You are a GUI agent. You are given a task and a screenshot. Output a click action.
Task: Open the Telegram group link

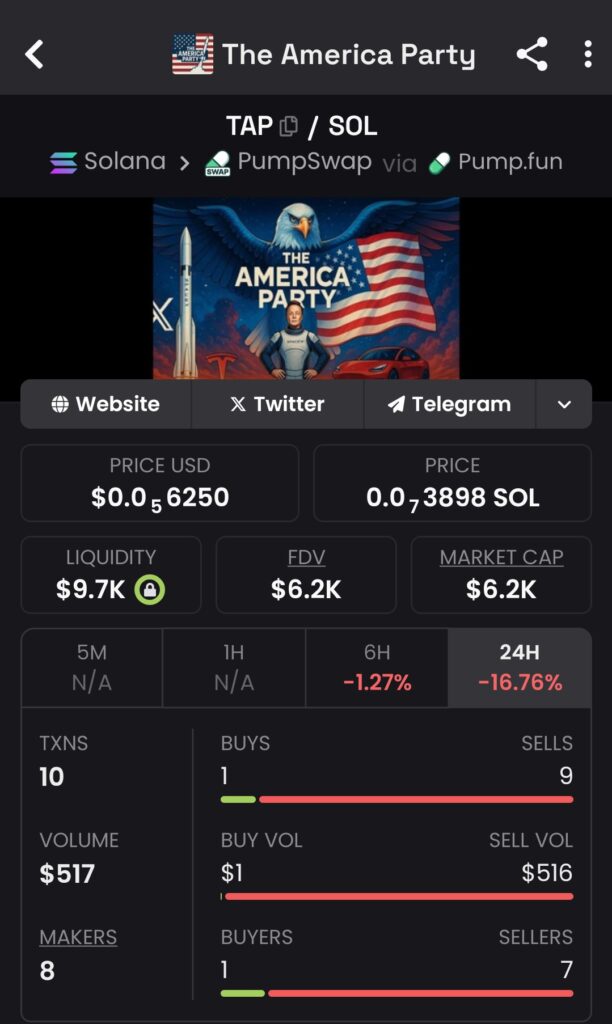click(449, 404)
